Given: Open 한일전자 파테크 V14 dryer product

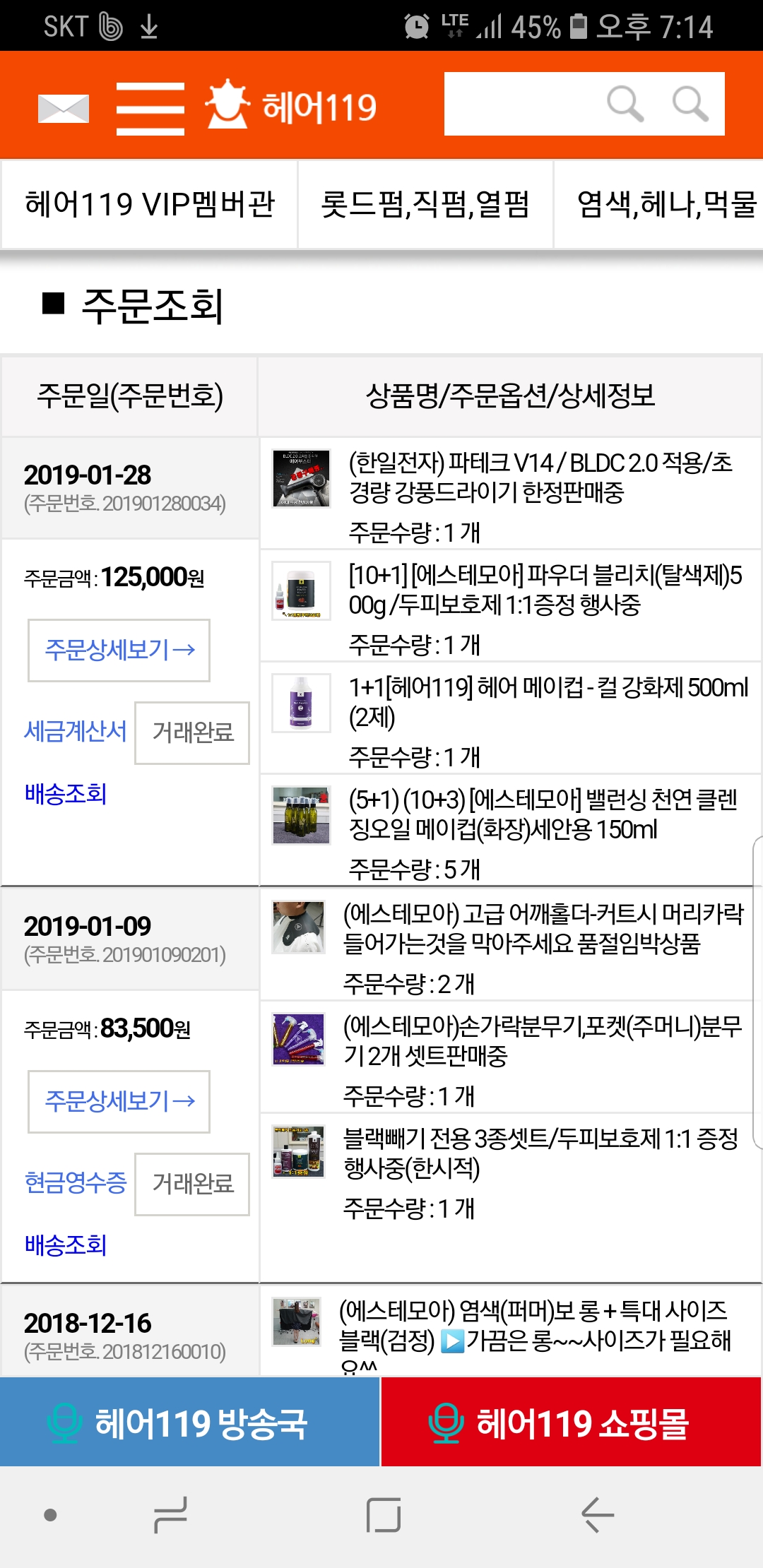Looking at the screenshot, I should pyautogui.click(x=540, y=477).
